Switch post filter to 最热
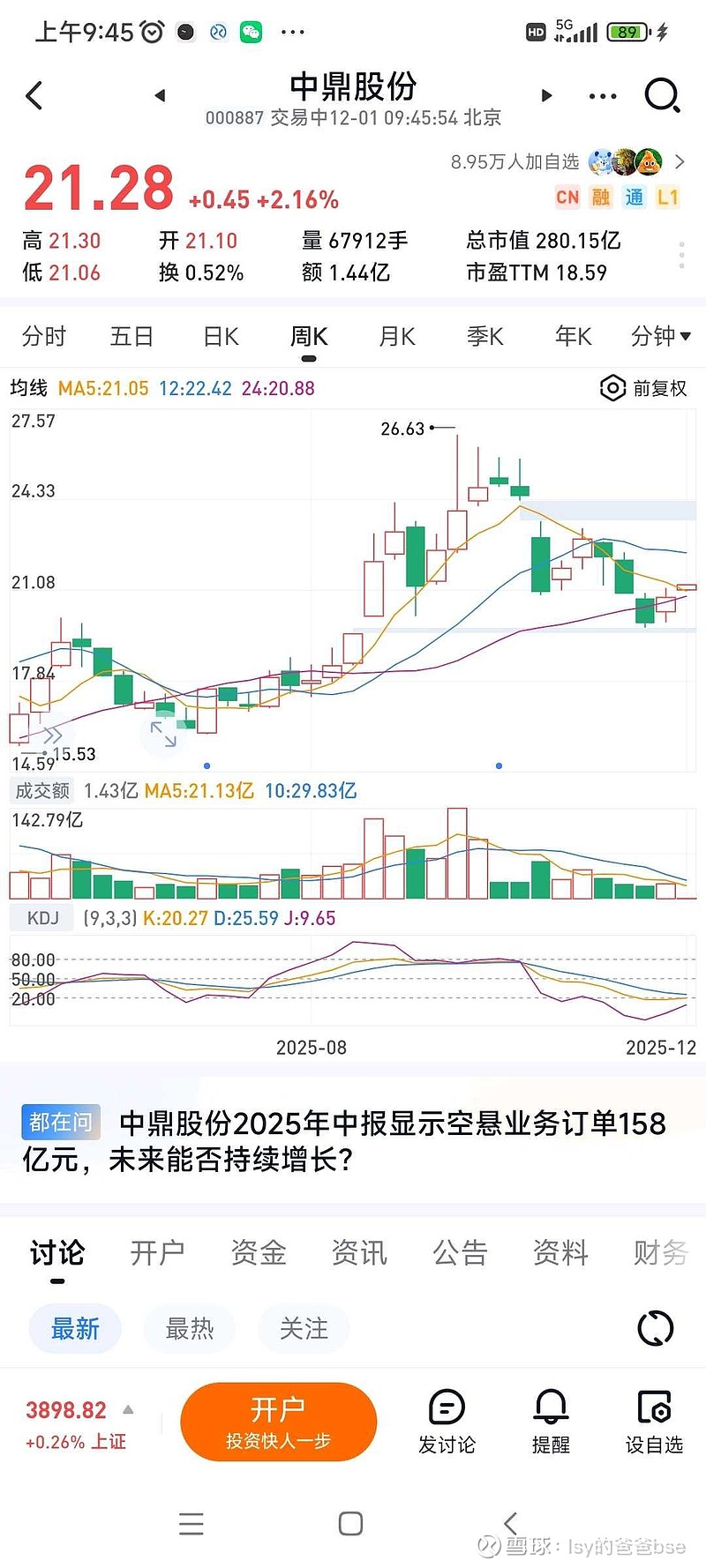The height and width of the screenshot is (1568, 706). (x=189, y=1328)
